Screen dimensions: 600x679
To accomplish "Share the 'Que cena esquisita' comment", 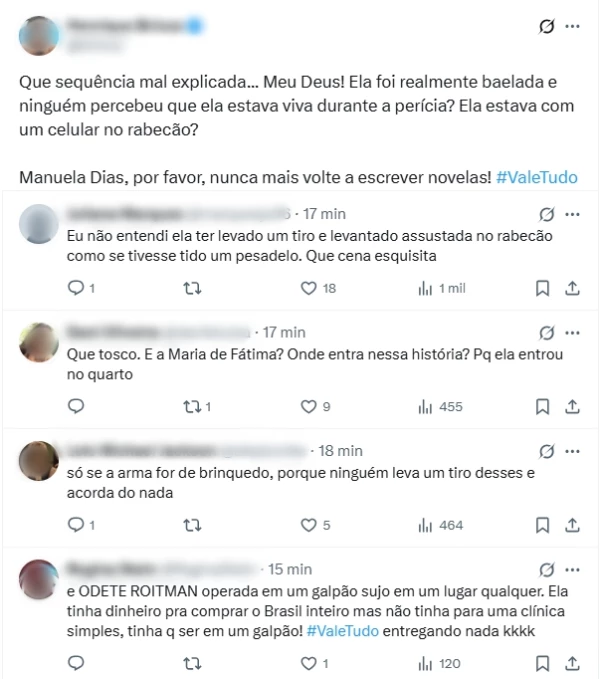I will (572, 288).
